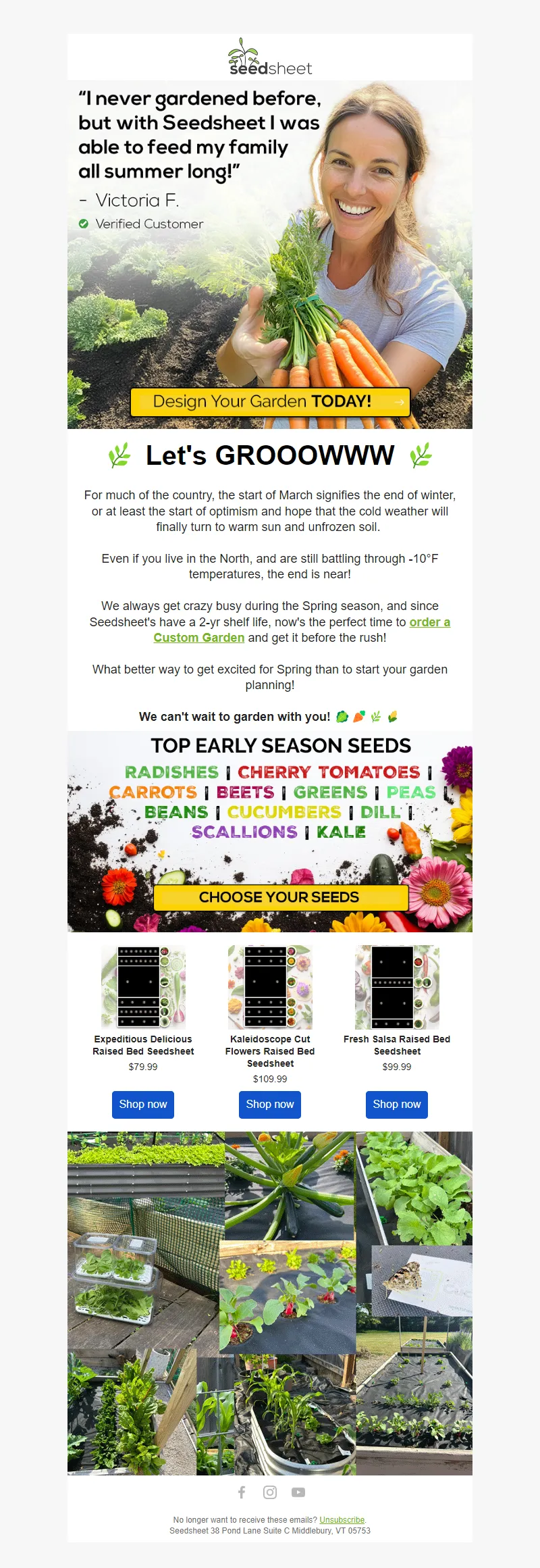
Task: Open the Seedsheet Instagram profile
Action: (270, 1492)
